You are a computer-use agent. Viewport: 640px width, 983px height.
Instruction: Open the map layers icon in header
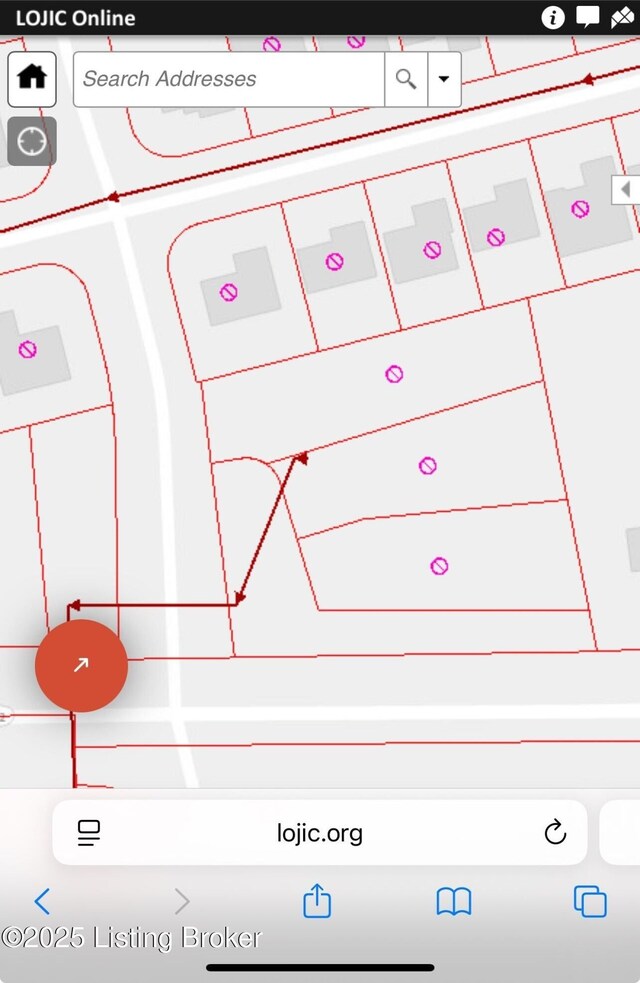click(622, 17)
